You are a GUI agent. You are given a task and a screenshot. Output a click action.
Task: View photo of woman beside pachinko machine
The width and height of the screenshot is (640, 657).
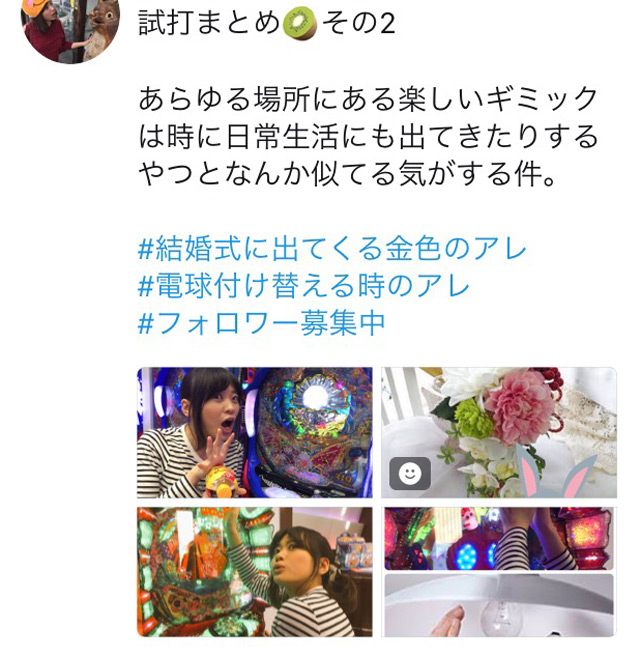[254, 432]
